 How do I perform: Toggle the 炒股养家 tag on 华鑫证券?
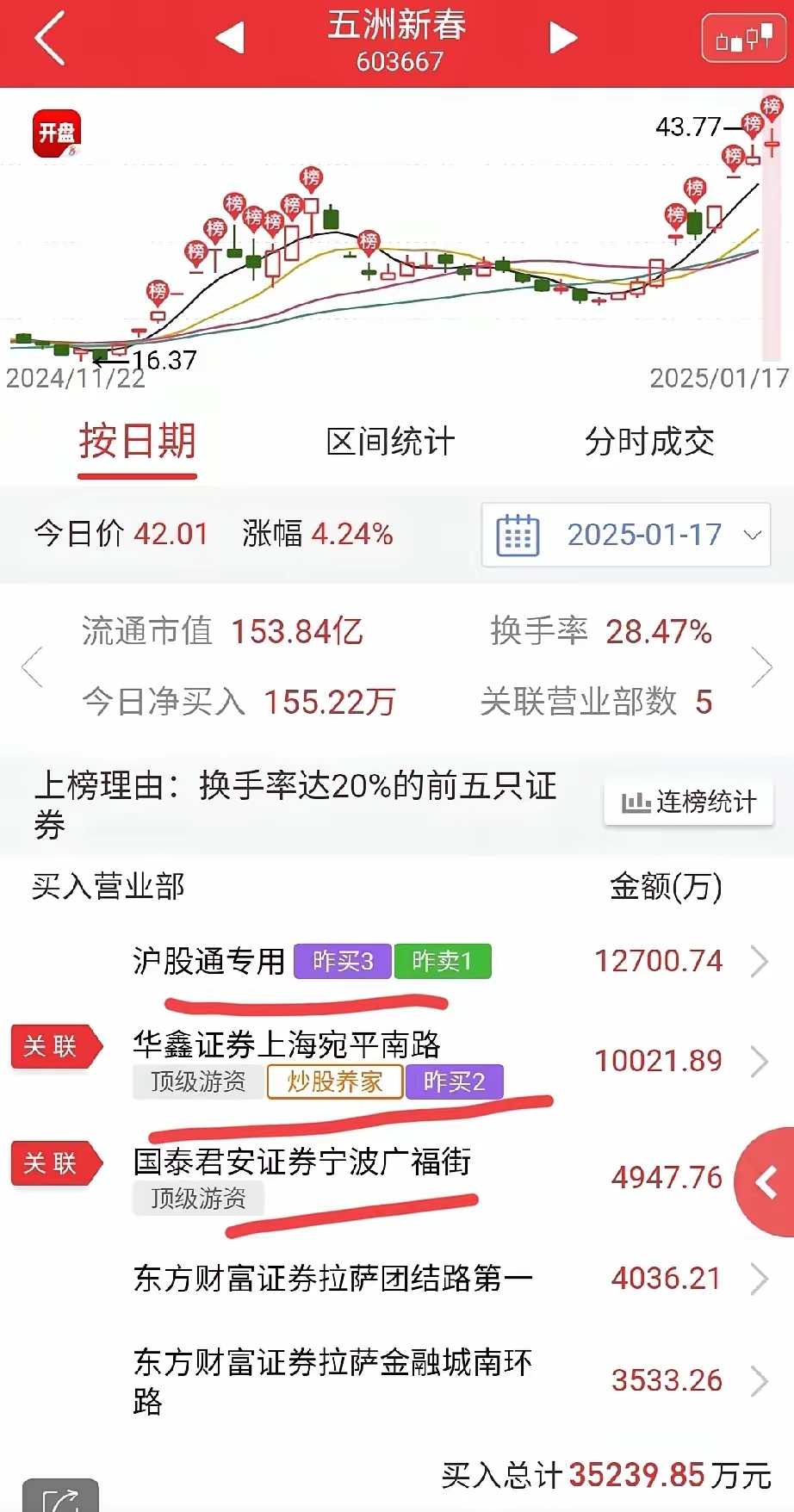click(x=335, y=1082)
